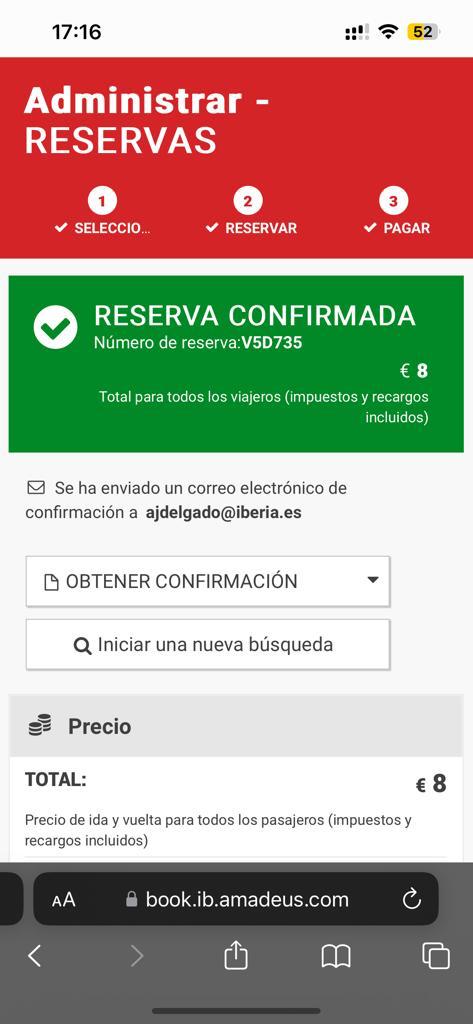Open the AA text size menu
Image resolution: width=473 pixels, height=1024 pixels.
(x=64, y=900)
